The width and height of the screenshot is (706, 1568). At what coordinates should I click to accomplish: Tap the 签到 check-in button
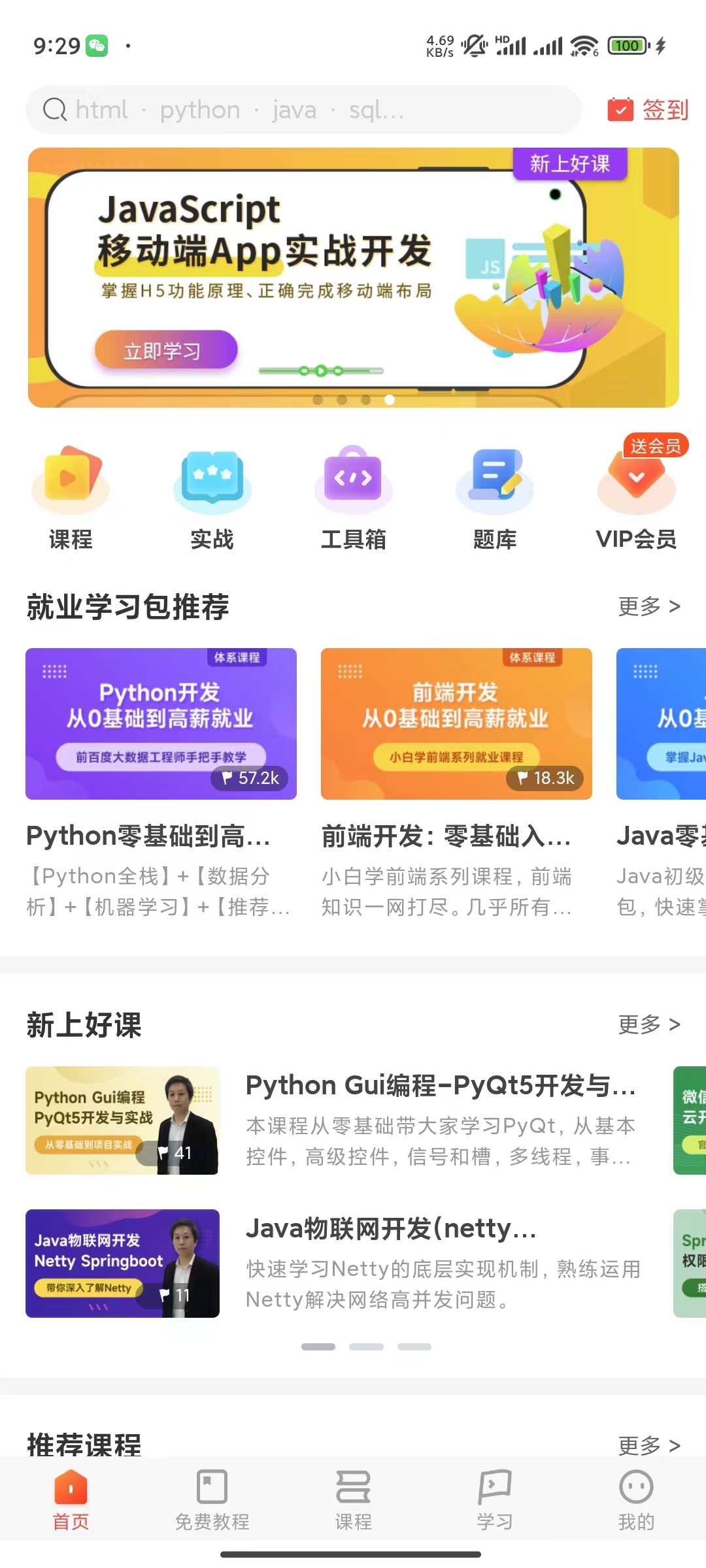click(x=648, y=110)
